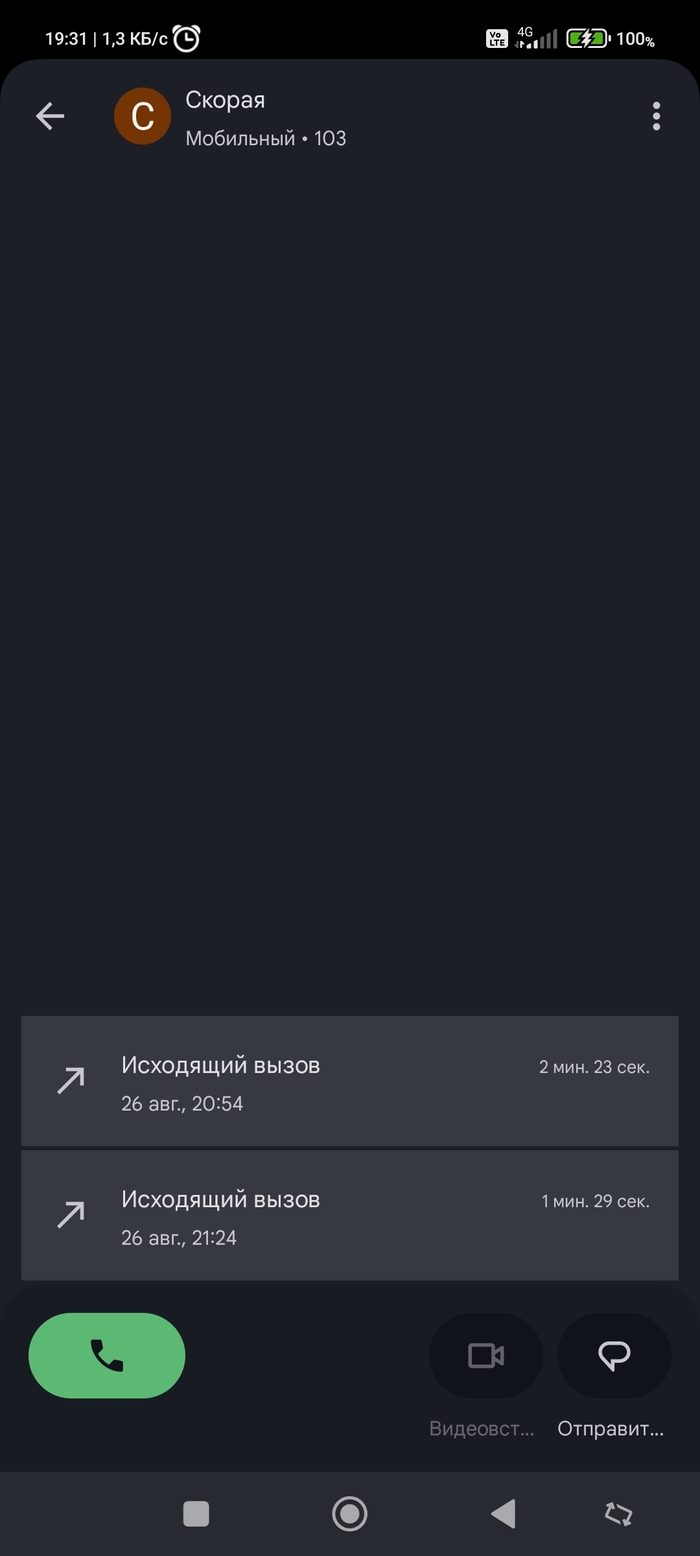700x1556 pixels.
Task: Open recent apps with the square button
Action: click(x=196, y=1514)
